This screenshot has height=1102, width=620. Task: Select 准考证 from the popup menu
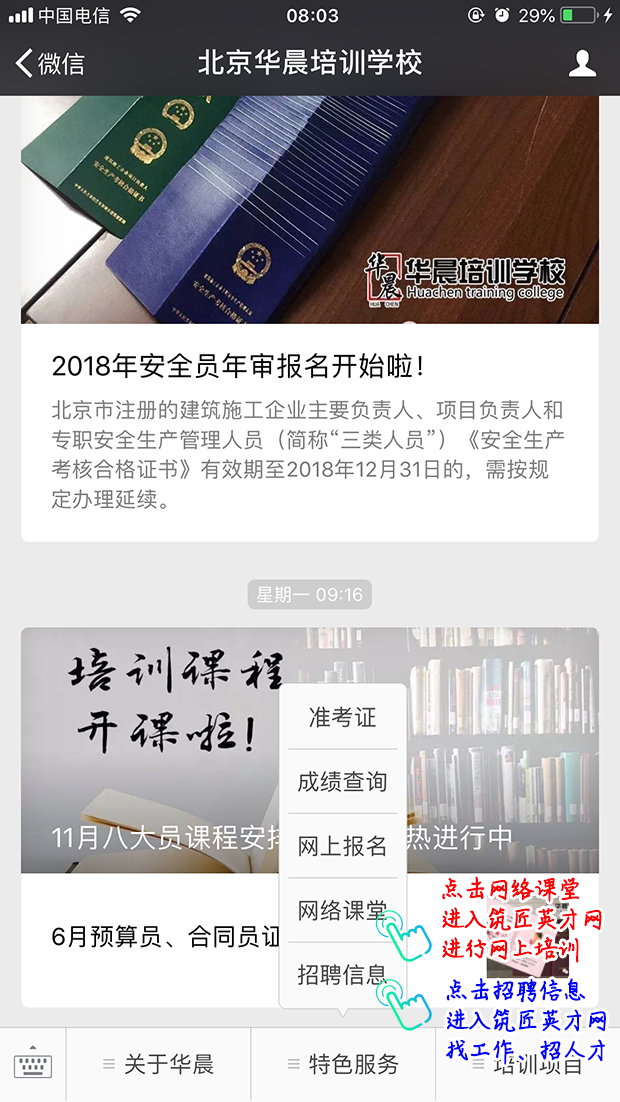pyautogui.click(x=342, y=717)
